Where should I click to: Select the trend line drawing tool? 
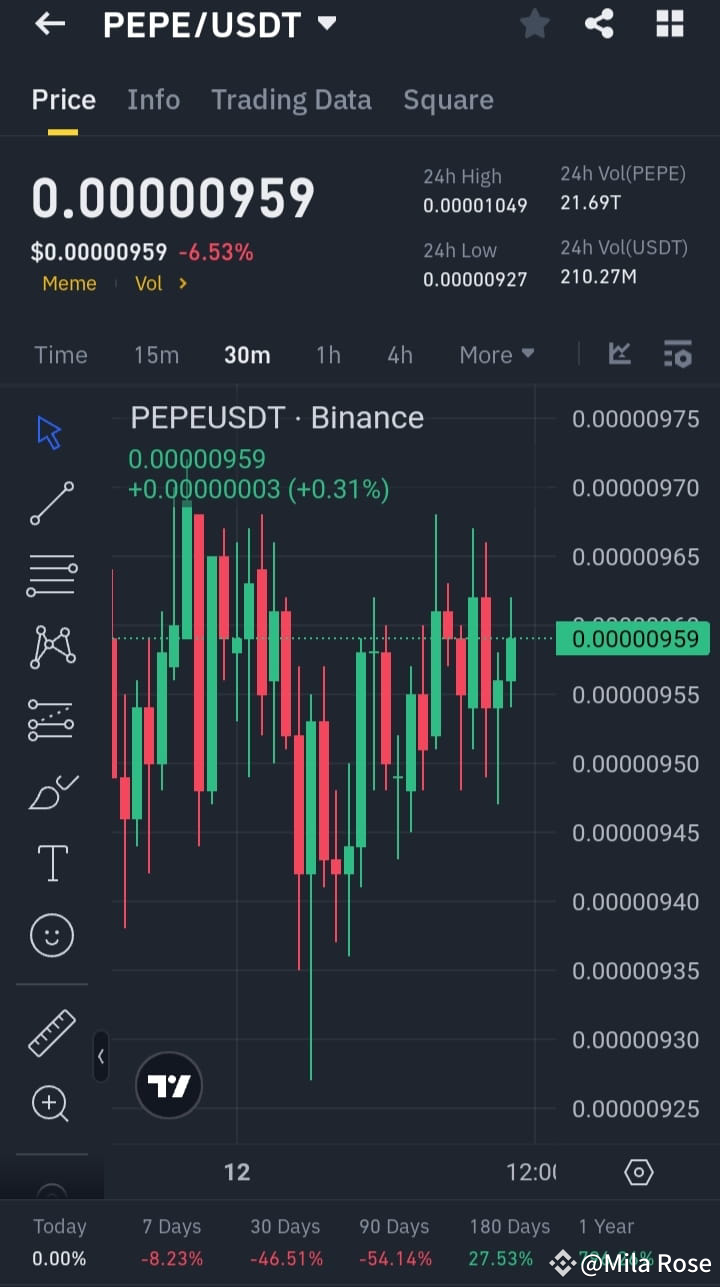(x=51, y=503)
